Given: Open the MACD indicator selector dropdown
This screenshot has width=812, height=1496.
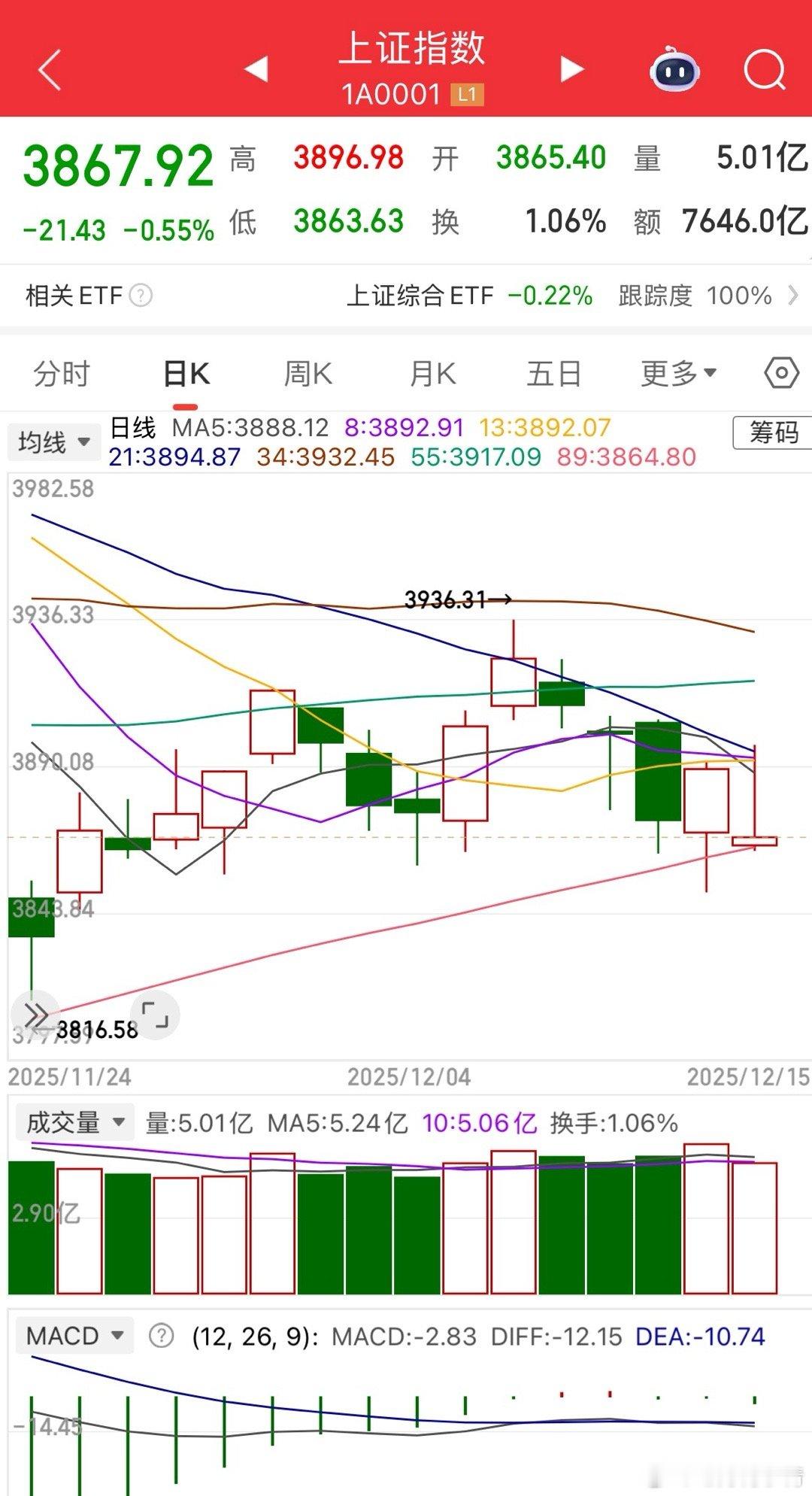Looking at the screenshot, I should tap(74, 1336).
